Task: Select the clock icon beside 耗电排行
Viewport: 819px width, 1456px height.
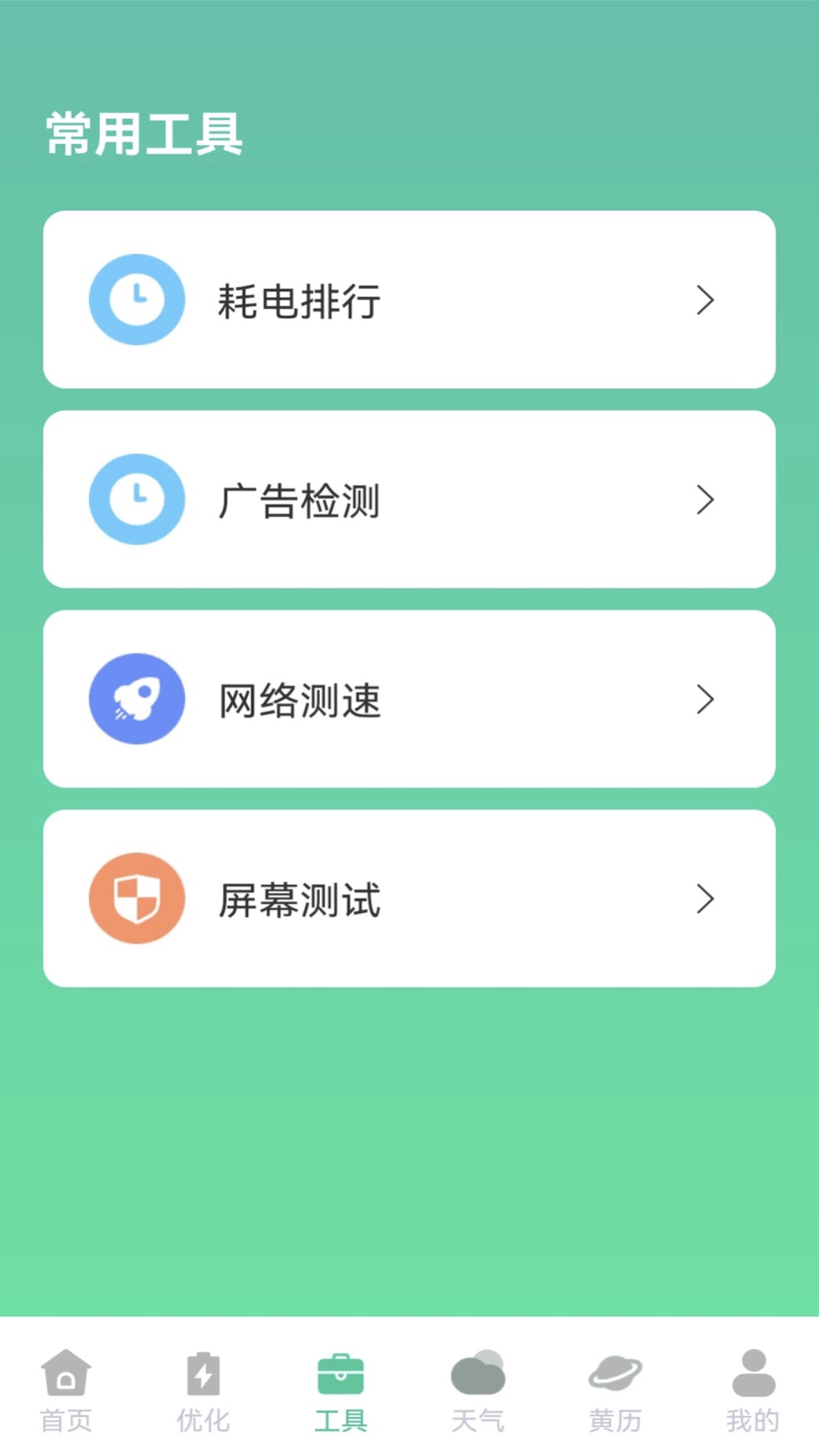Action: 136,300
